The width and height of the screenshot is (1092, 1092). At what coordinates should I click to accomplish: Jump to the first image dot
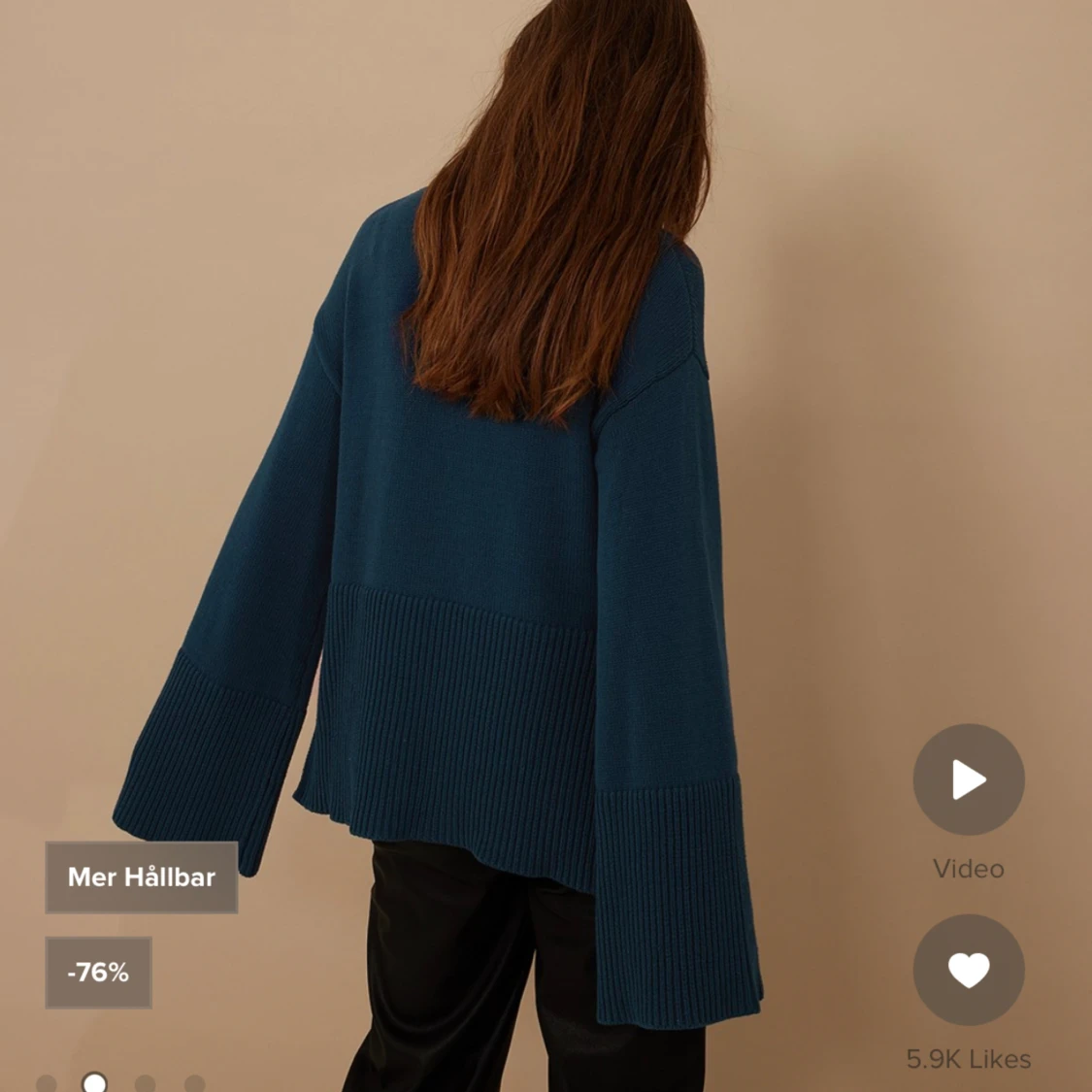46,1084
